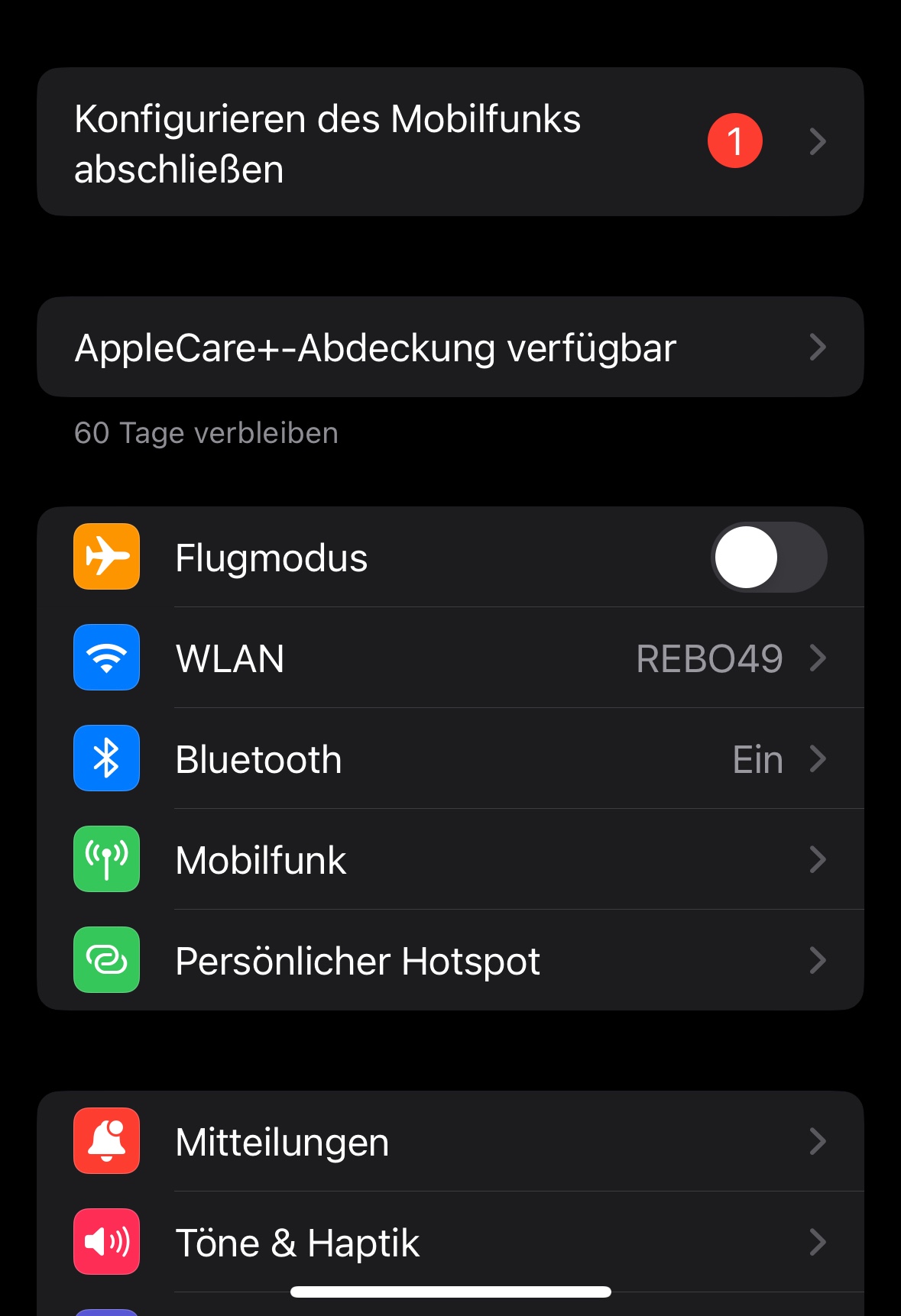Open AppleCare+-Abdeckung verfügbar

click(x=450, y=347)
